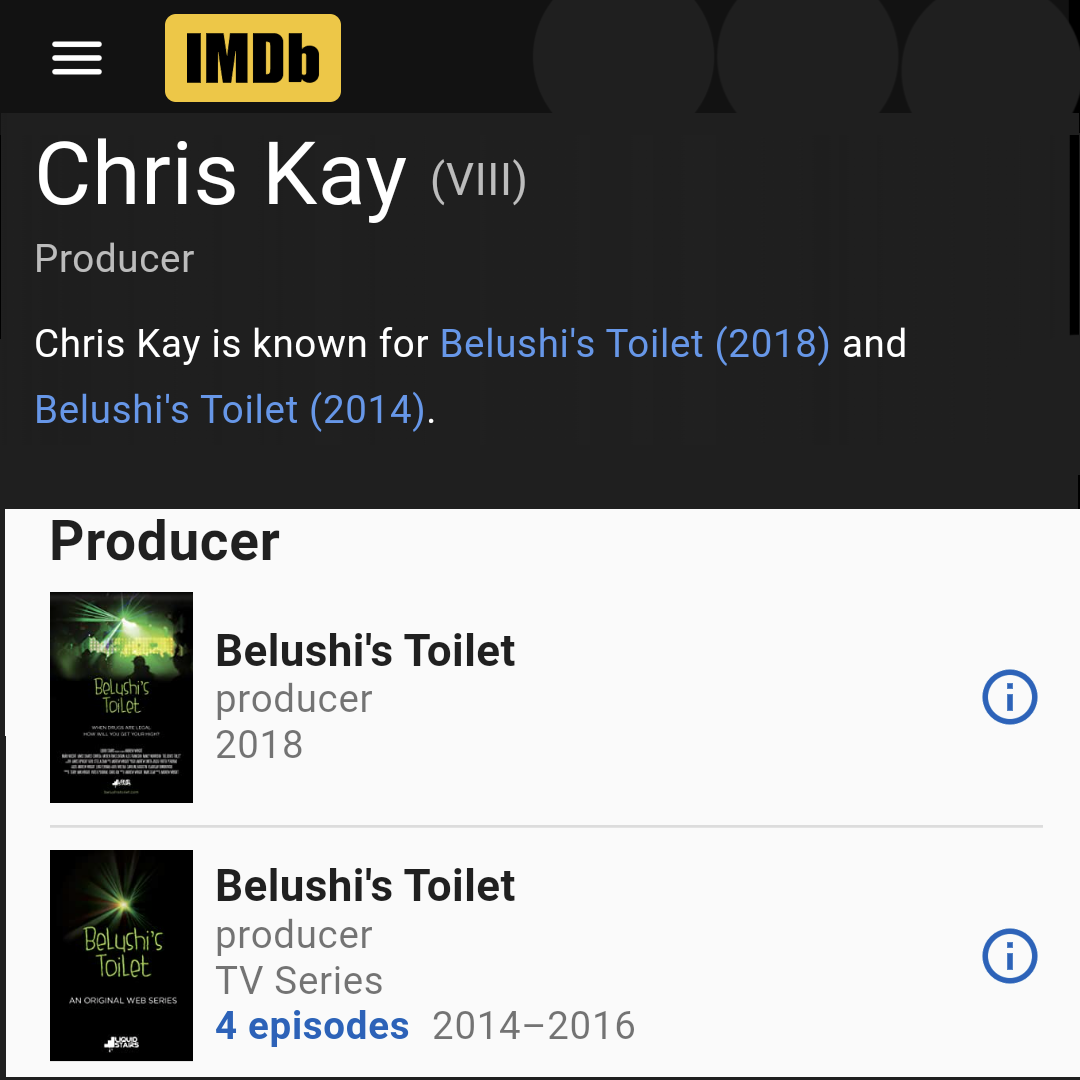View the 4 episodes link
This screenshot has width=1080, height=1080.
click(x=312, y=1026)
